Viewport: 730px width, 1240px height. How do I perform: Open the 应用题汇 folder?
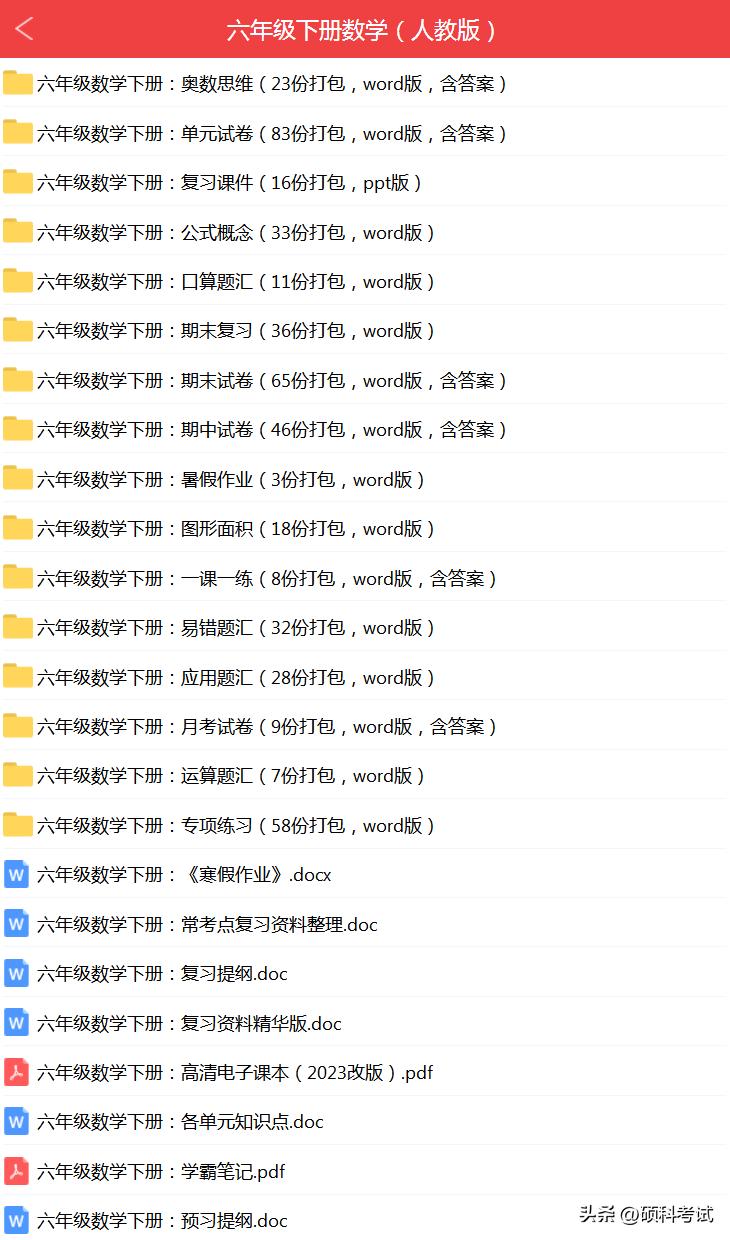coord(235,677)
